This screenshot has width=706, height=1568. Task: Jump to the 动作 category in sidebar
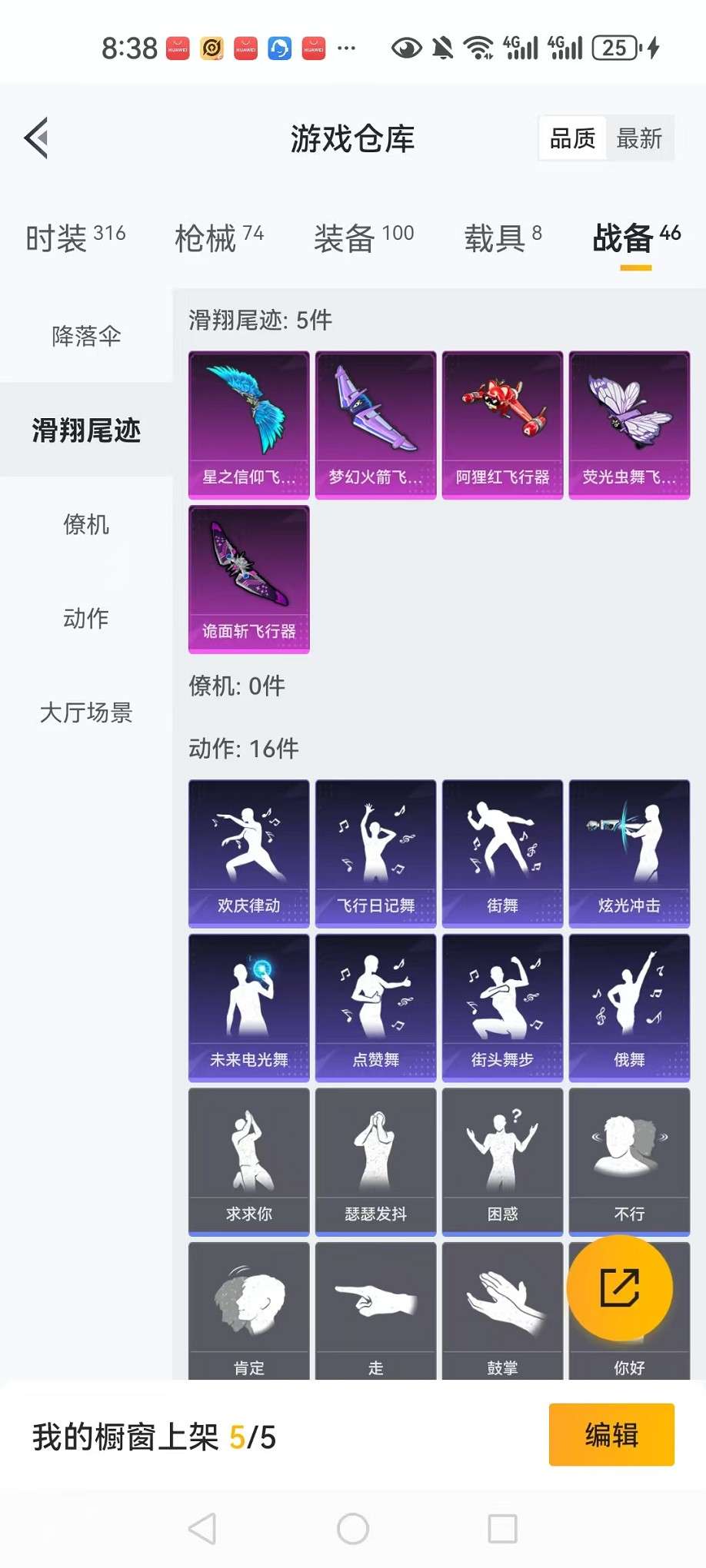click(x=86, y=618)
